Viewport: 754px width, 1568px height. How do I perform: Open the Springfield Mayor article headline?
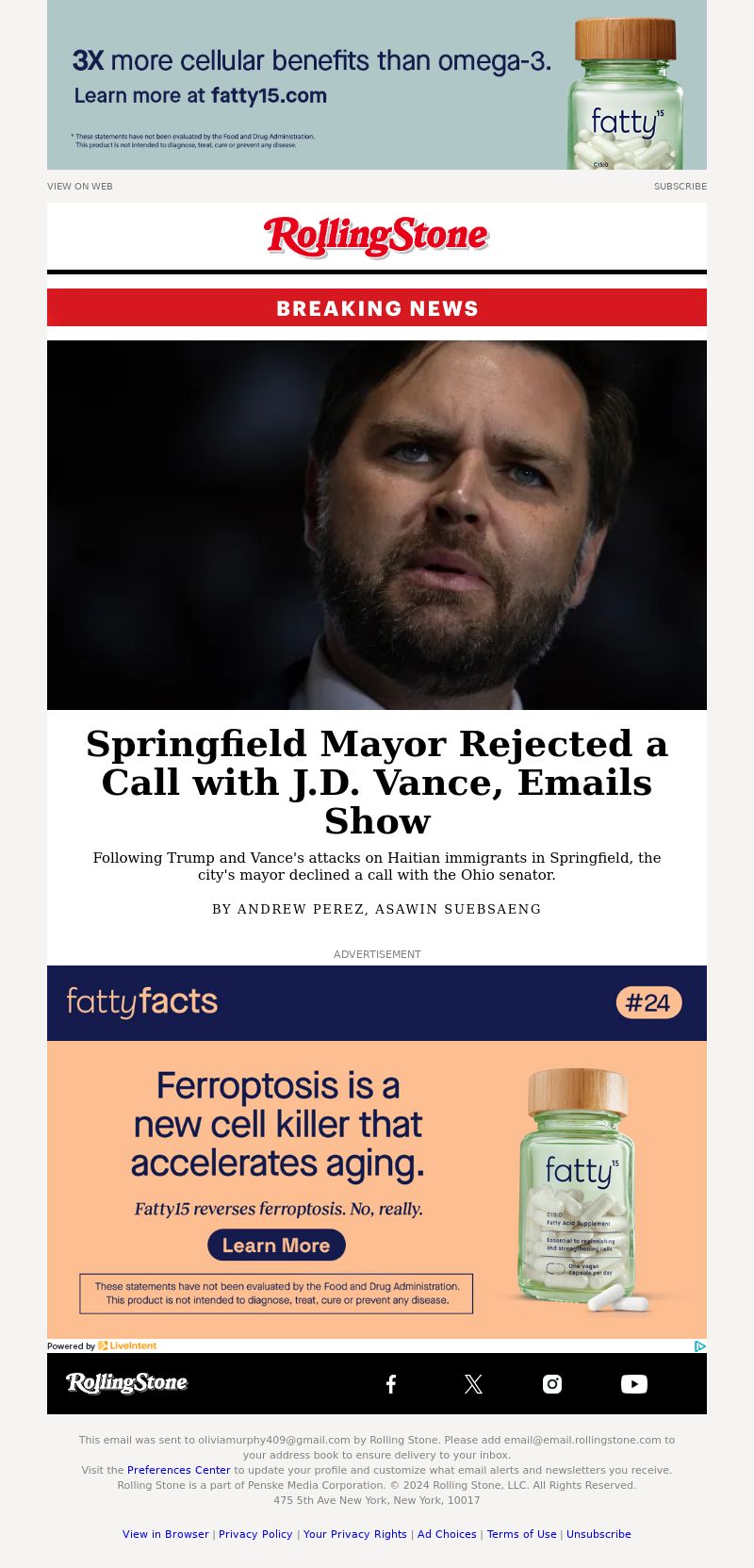pyautogui.click(x=377, y=783)
